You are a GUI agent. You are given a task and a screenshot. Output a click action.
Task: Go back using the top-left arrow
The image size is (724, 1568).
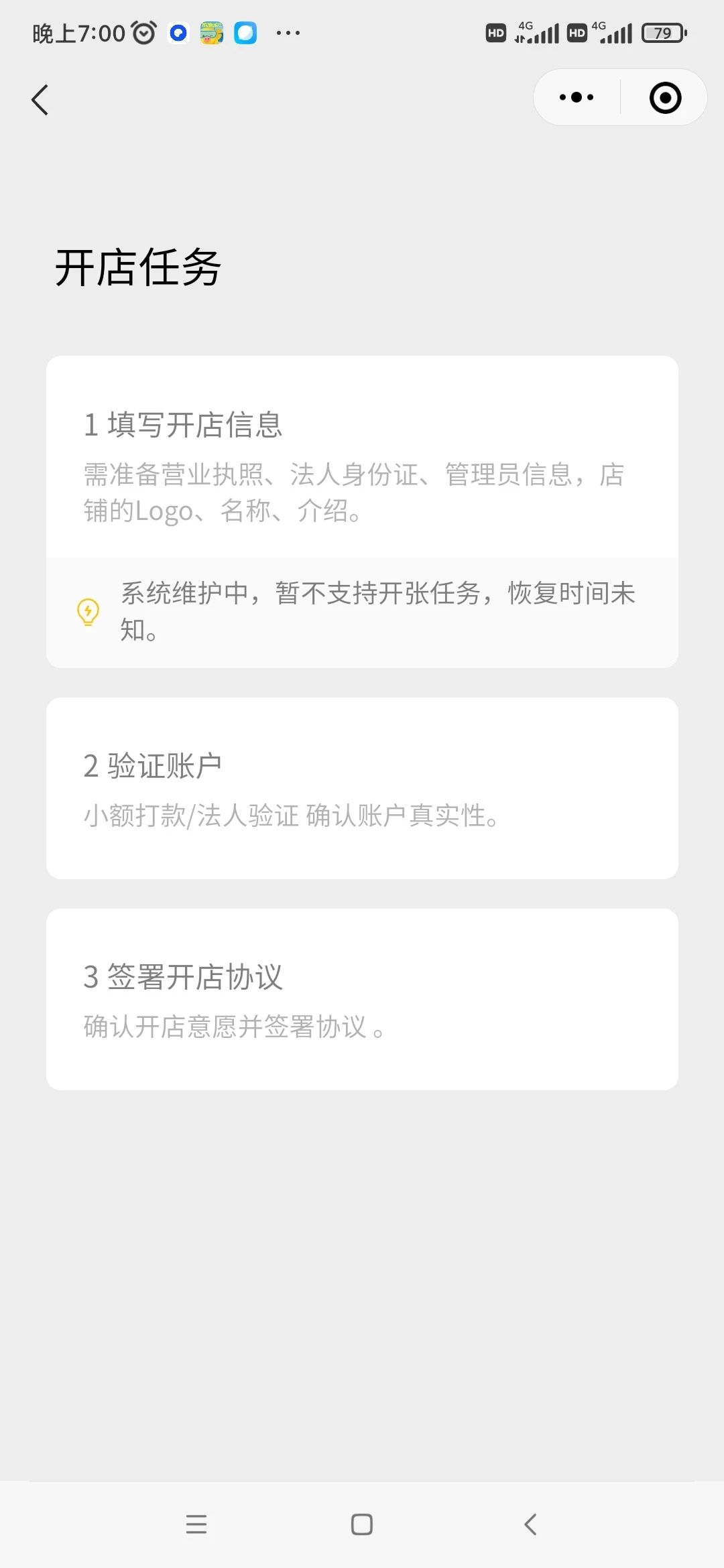pyautogui.click(x=40, y=100)
